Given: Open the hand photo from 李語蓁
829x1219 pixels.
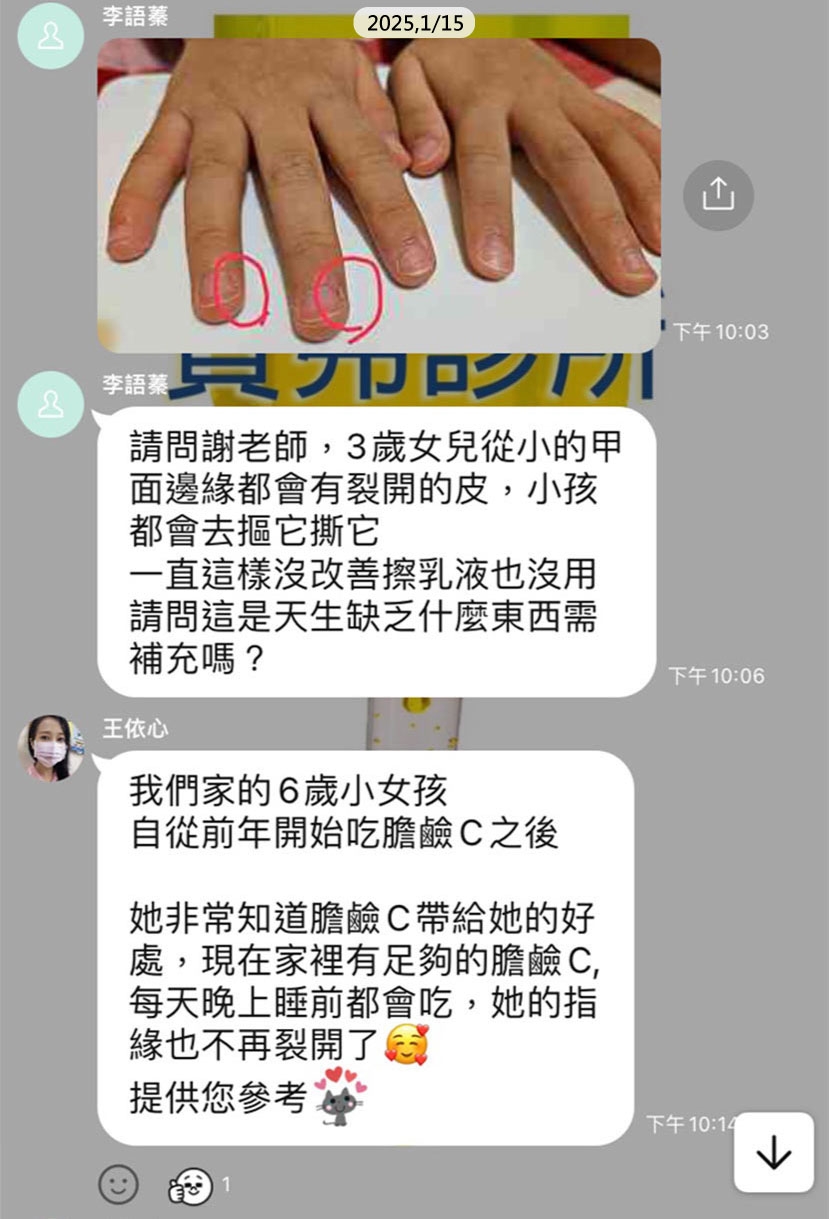Looking at the screenshot, I should [378, 195].
